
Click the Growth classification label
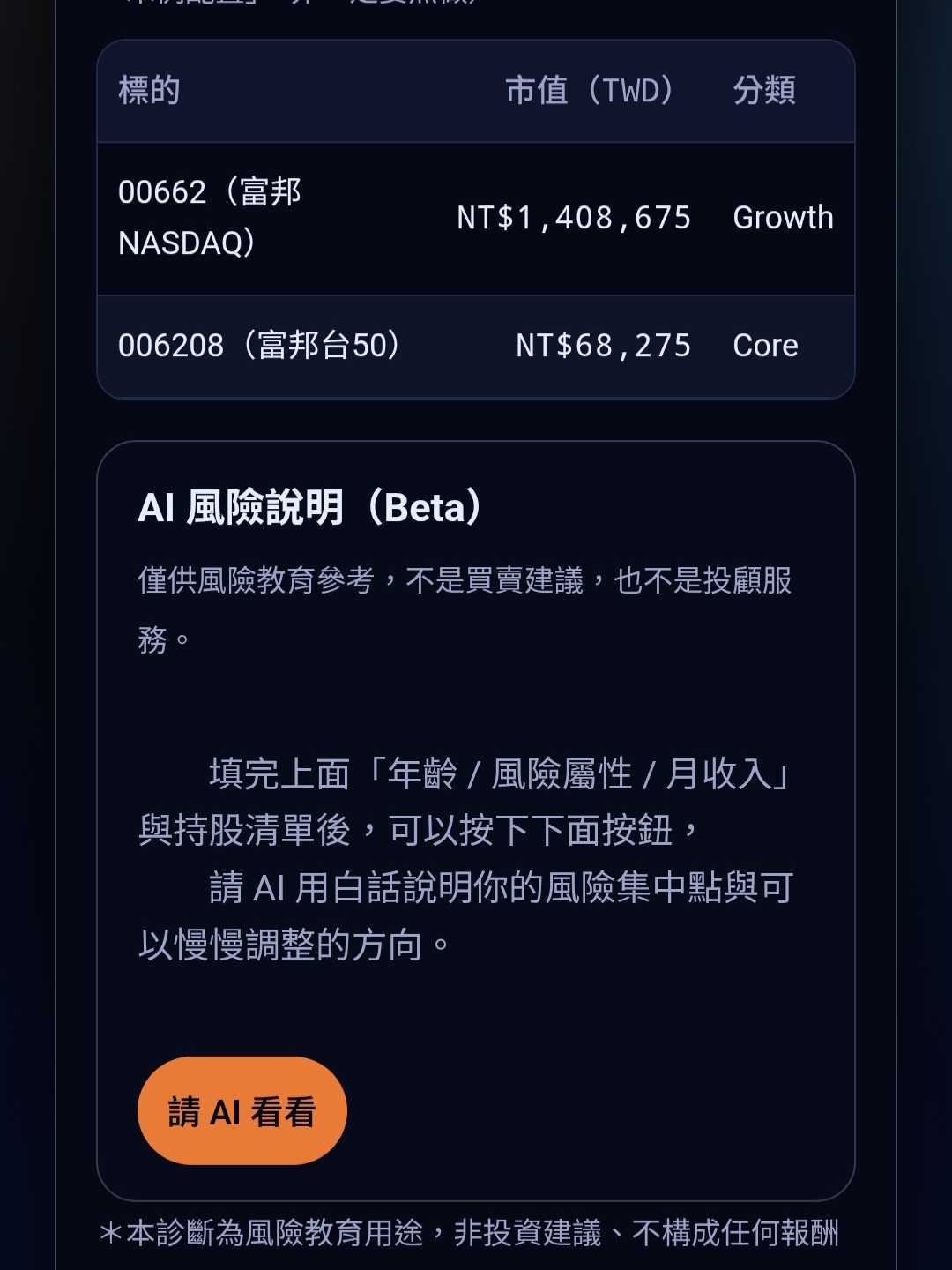[784, 218]
